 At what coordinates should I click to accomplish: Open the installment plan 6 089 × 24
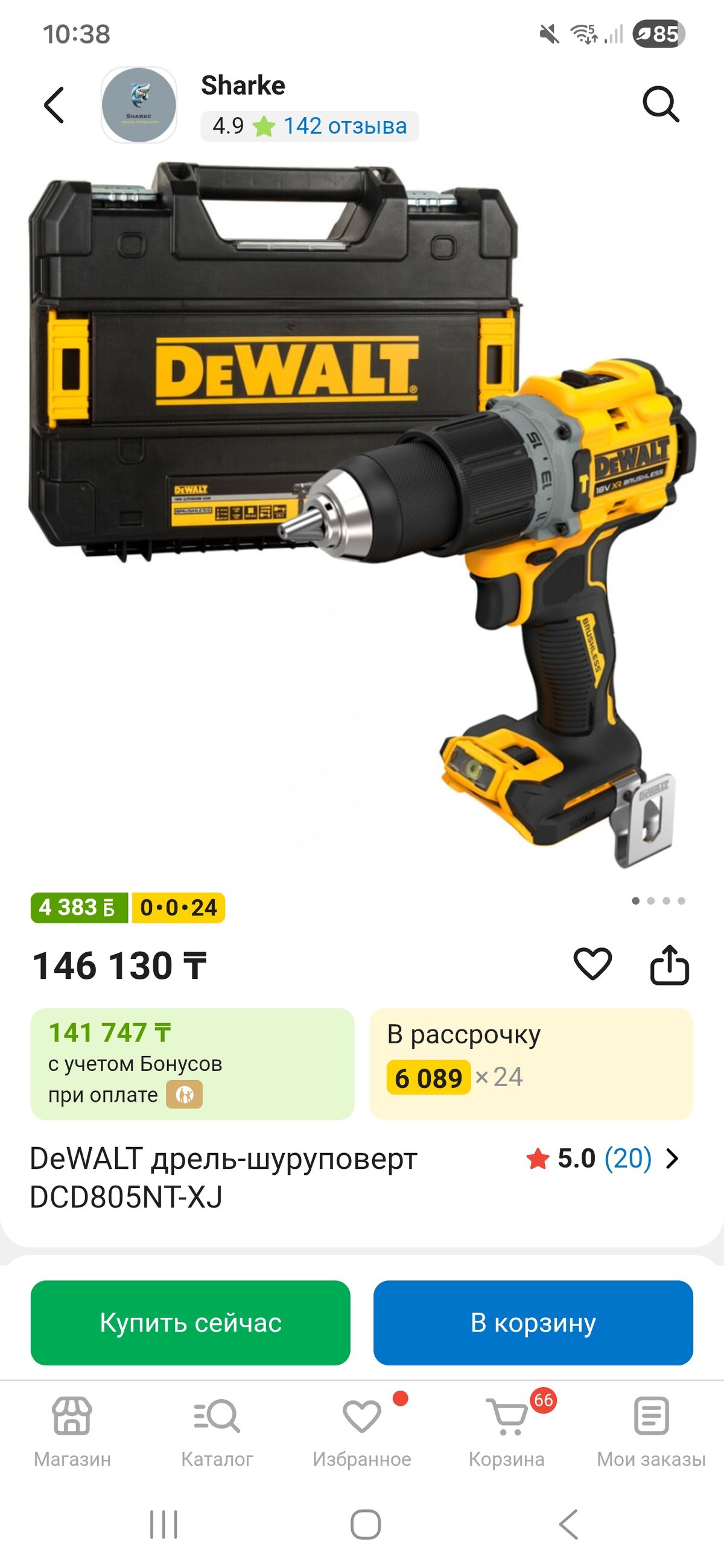(531, 1063)
